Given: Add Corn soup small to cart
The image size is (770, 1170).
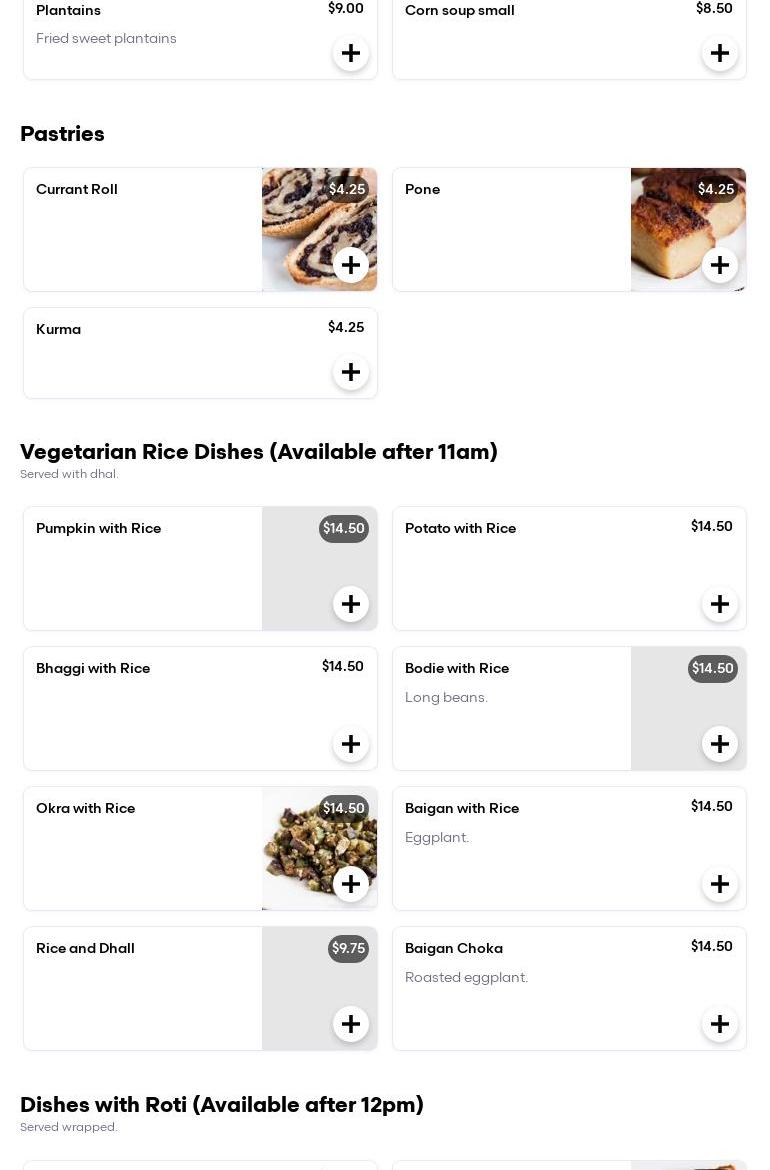Looking at the screenshot, I should coord(720,53).
